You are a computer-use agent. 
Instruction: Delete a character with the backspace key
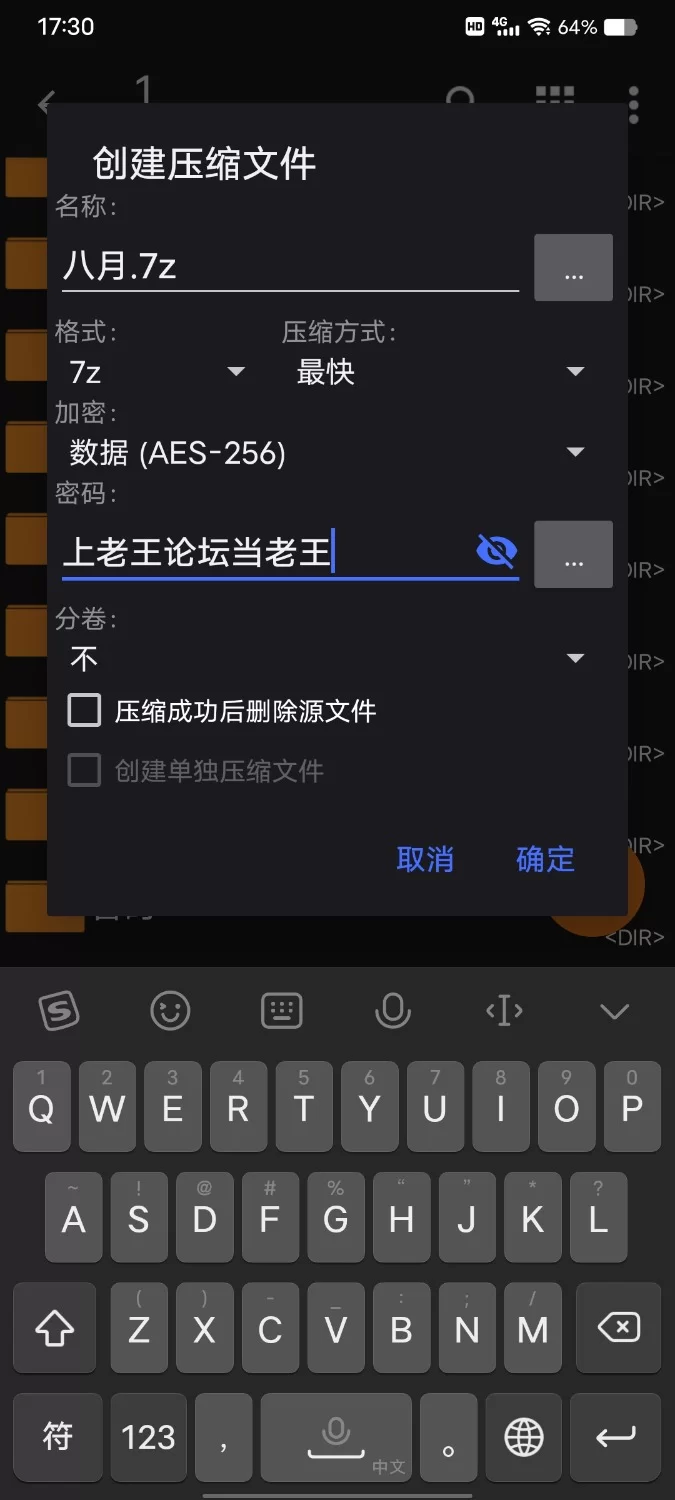click(617, 1328)
